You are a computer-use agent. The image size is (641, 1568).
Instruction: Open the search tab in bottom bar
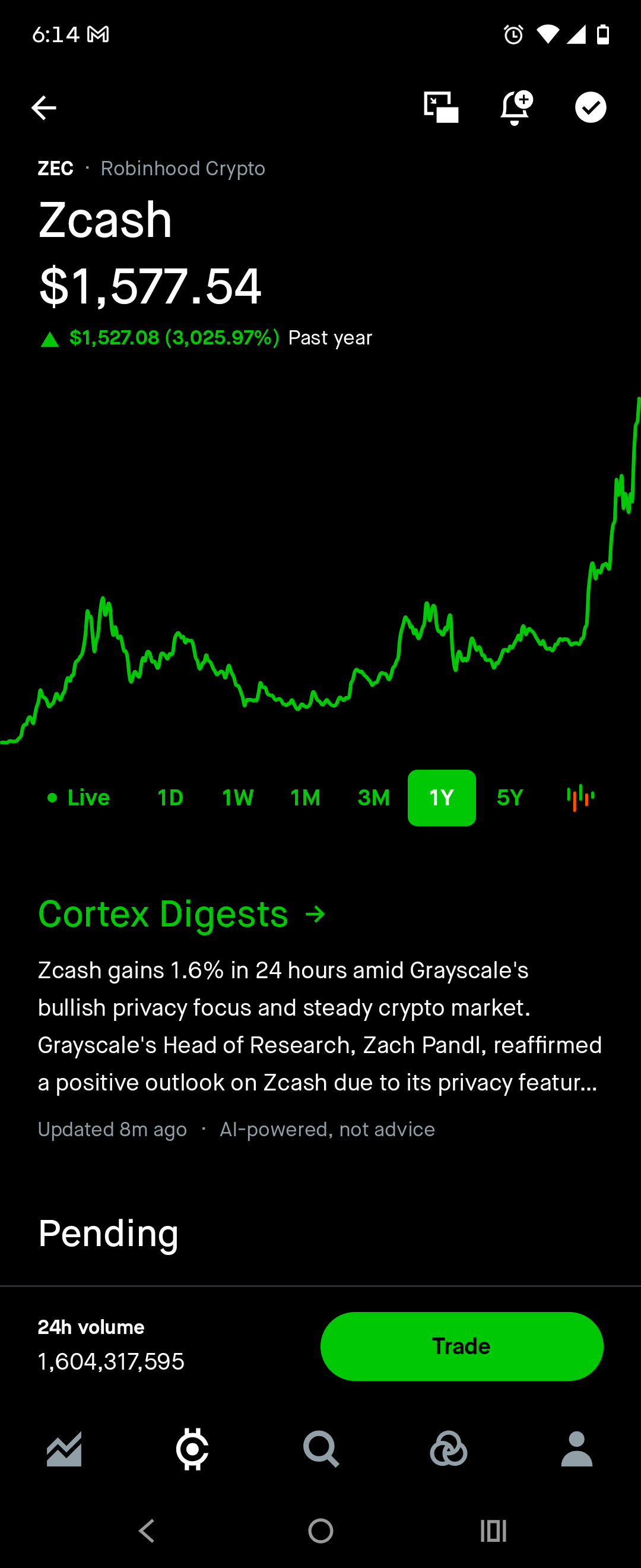(321, 1449)
